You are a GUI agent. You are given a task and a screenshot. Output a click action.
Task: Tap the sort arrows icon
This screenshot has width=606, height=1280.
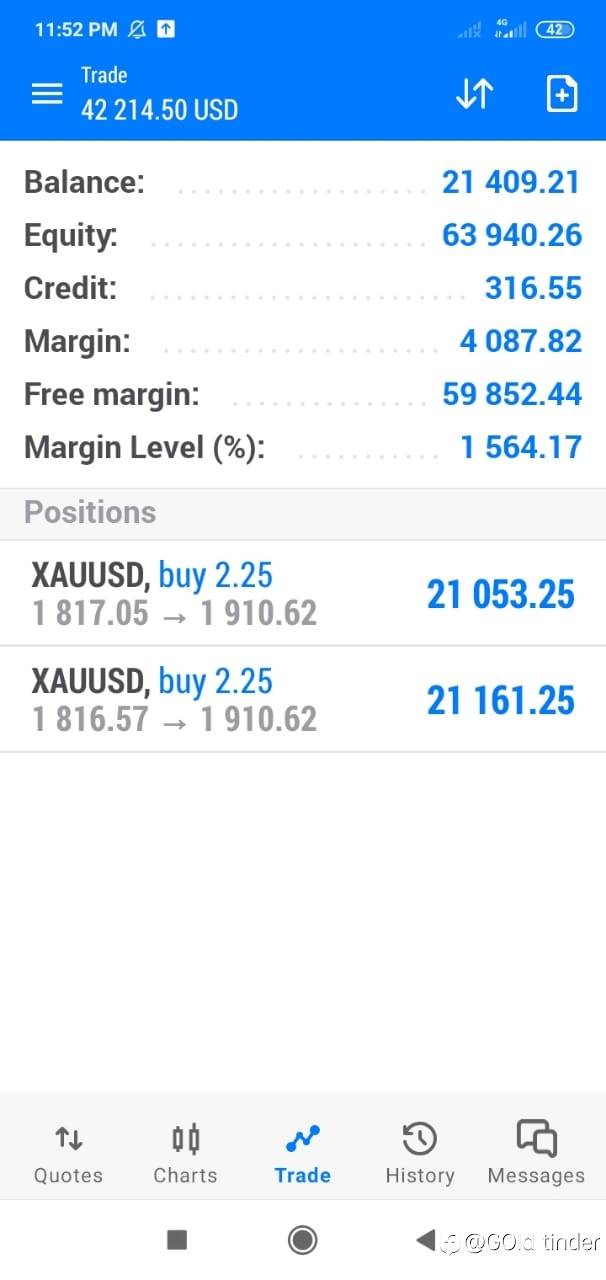pos(474,94)
